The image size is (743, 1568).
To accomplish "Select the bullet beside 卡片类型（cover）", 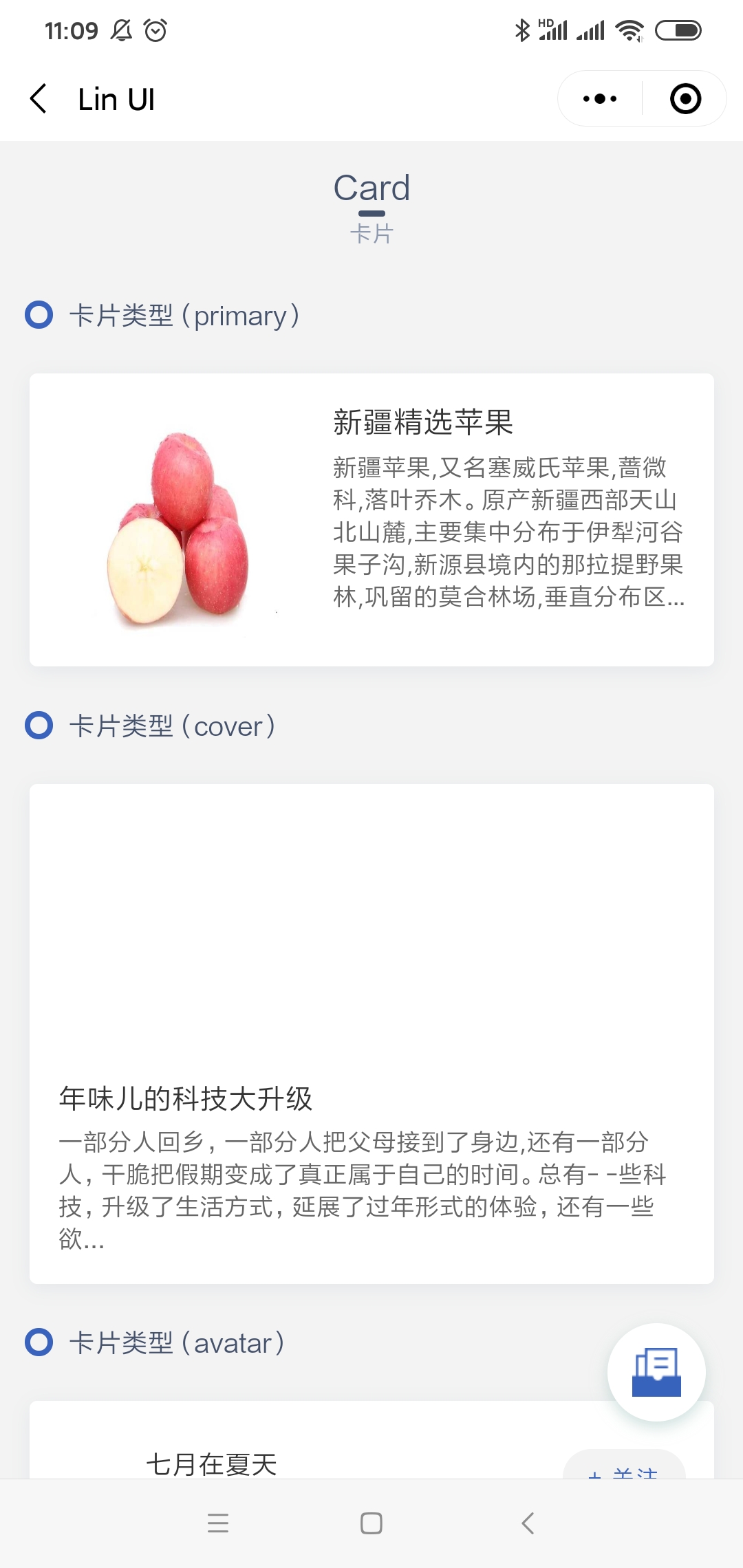I will click(39, 726).
